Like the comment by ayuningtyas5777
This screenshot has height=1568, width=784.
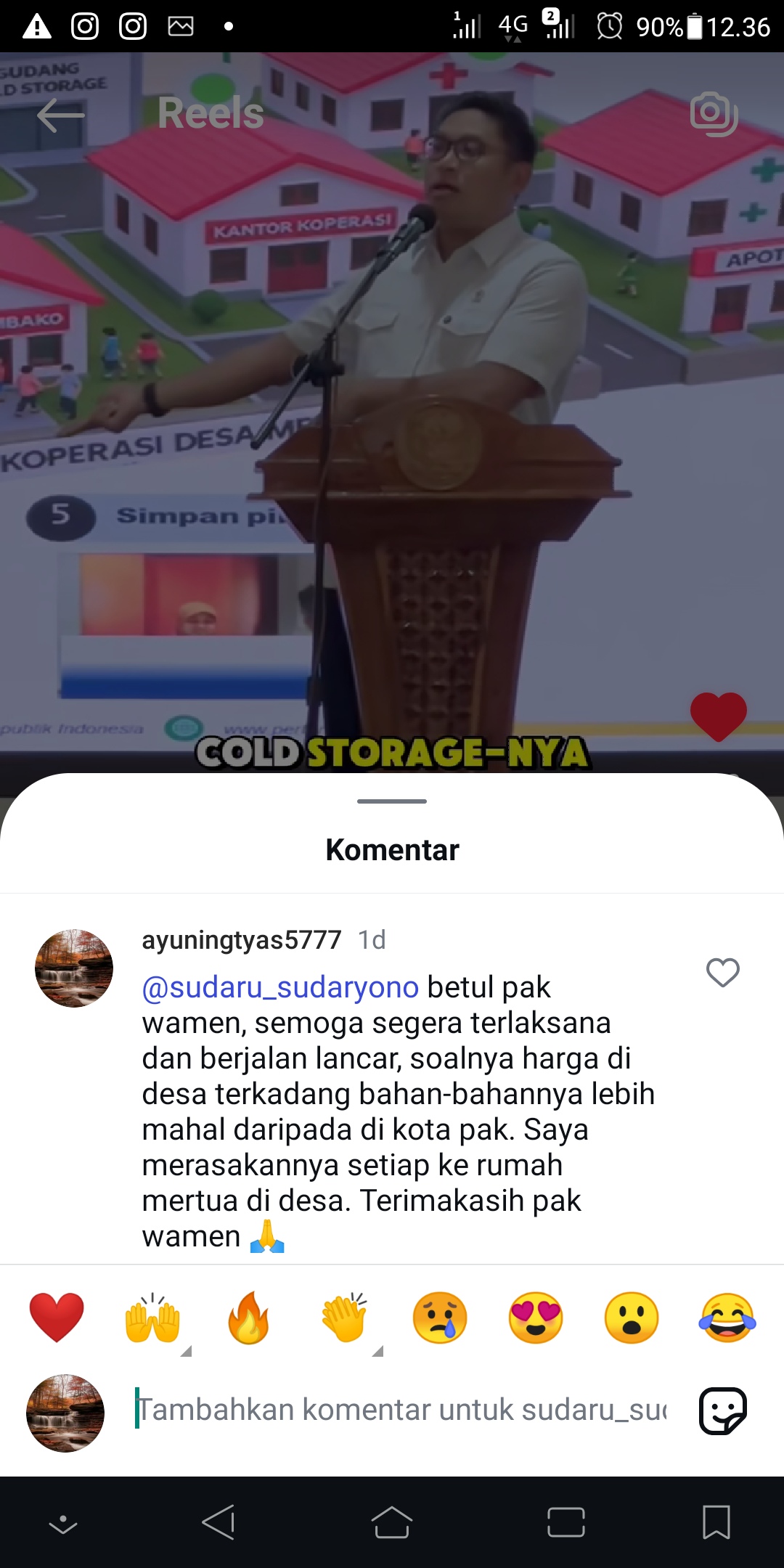(x=723, y=973)
